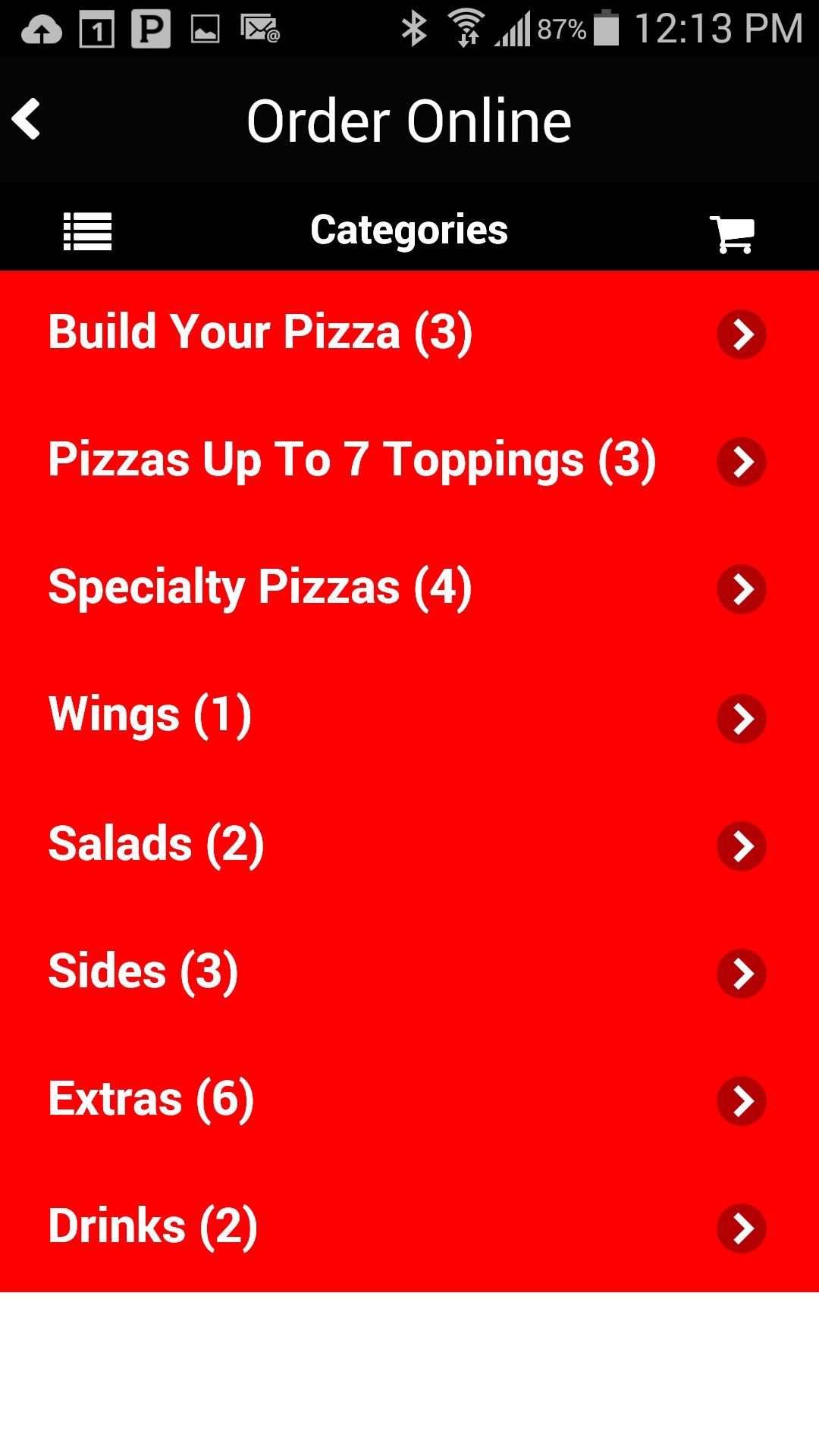Open the Drinks category

(x=409, y=1227)
